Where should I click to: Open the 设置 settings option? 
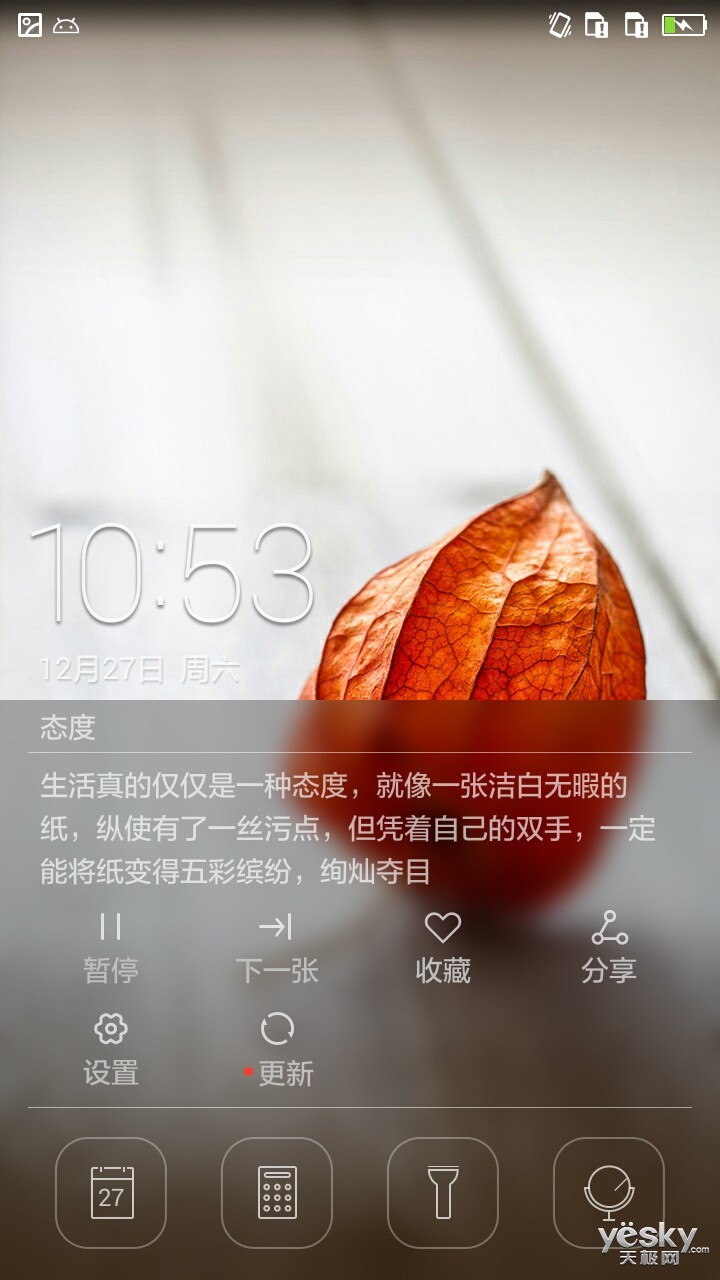tap(110, 1050)
